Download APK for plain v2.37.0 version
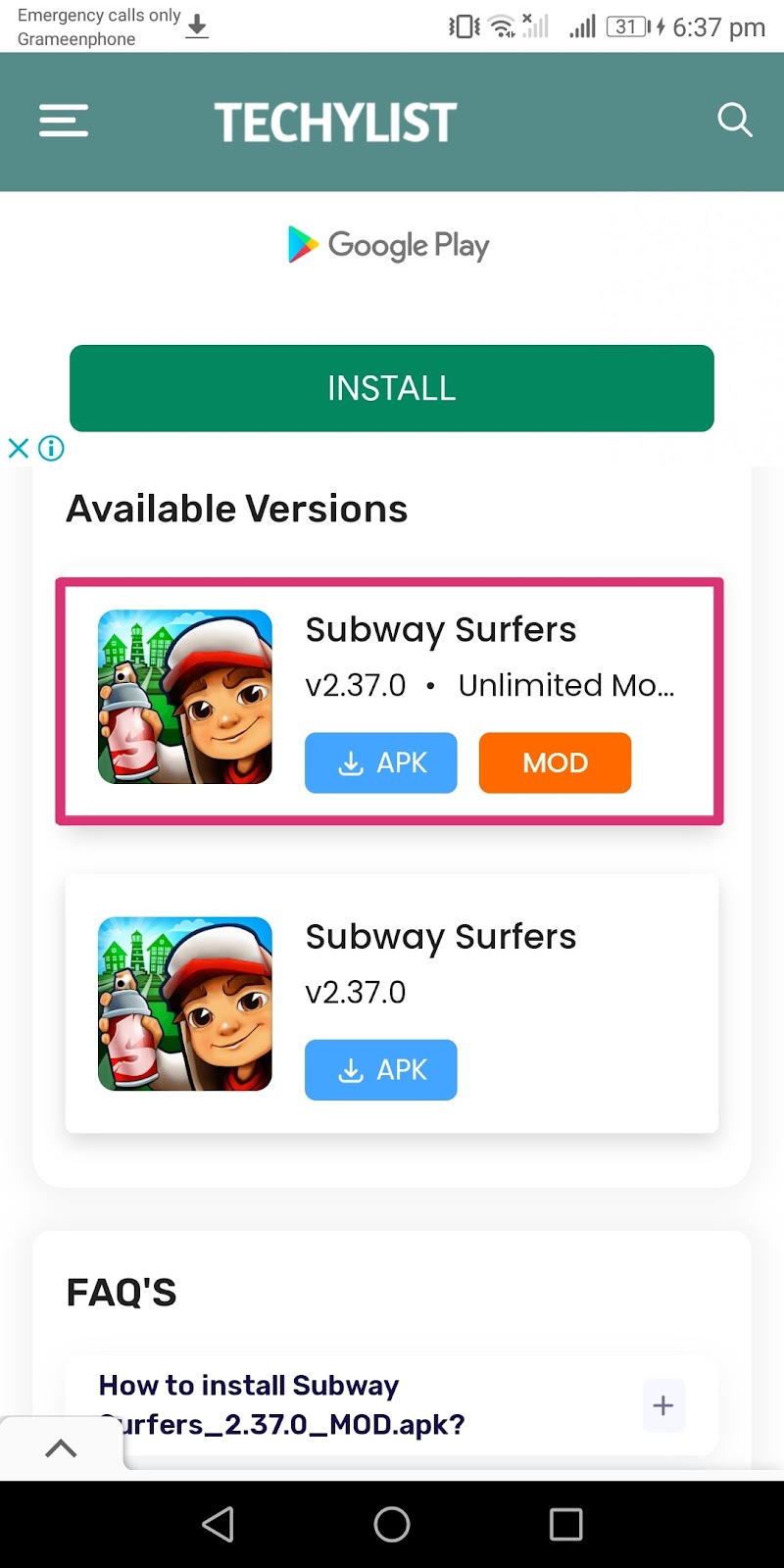Screen dimensions: 784x1568 pyautogui.click(x=381, y=1069)
